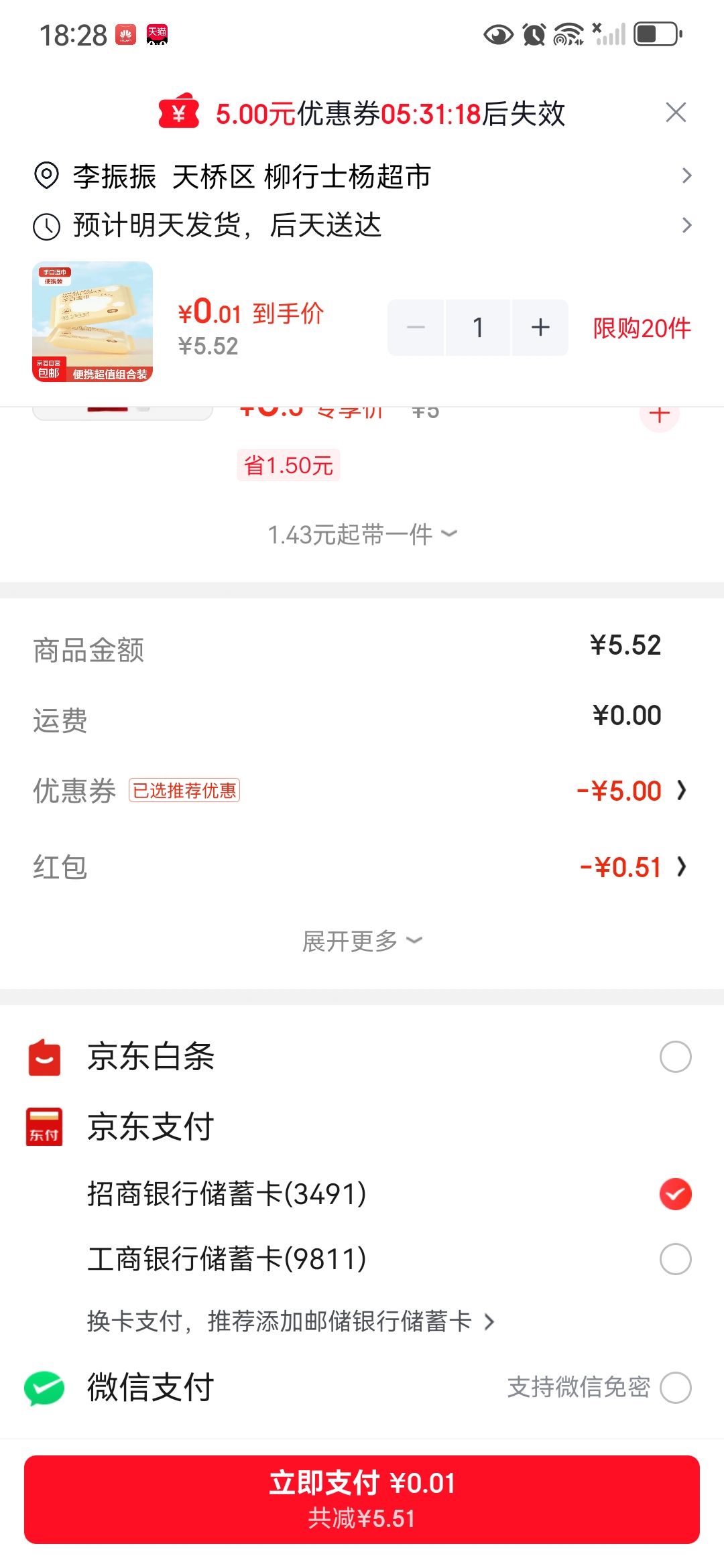Open the product thumbnail image
The height and width of the screenshot is (1568, 724).
click(93, 322)
